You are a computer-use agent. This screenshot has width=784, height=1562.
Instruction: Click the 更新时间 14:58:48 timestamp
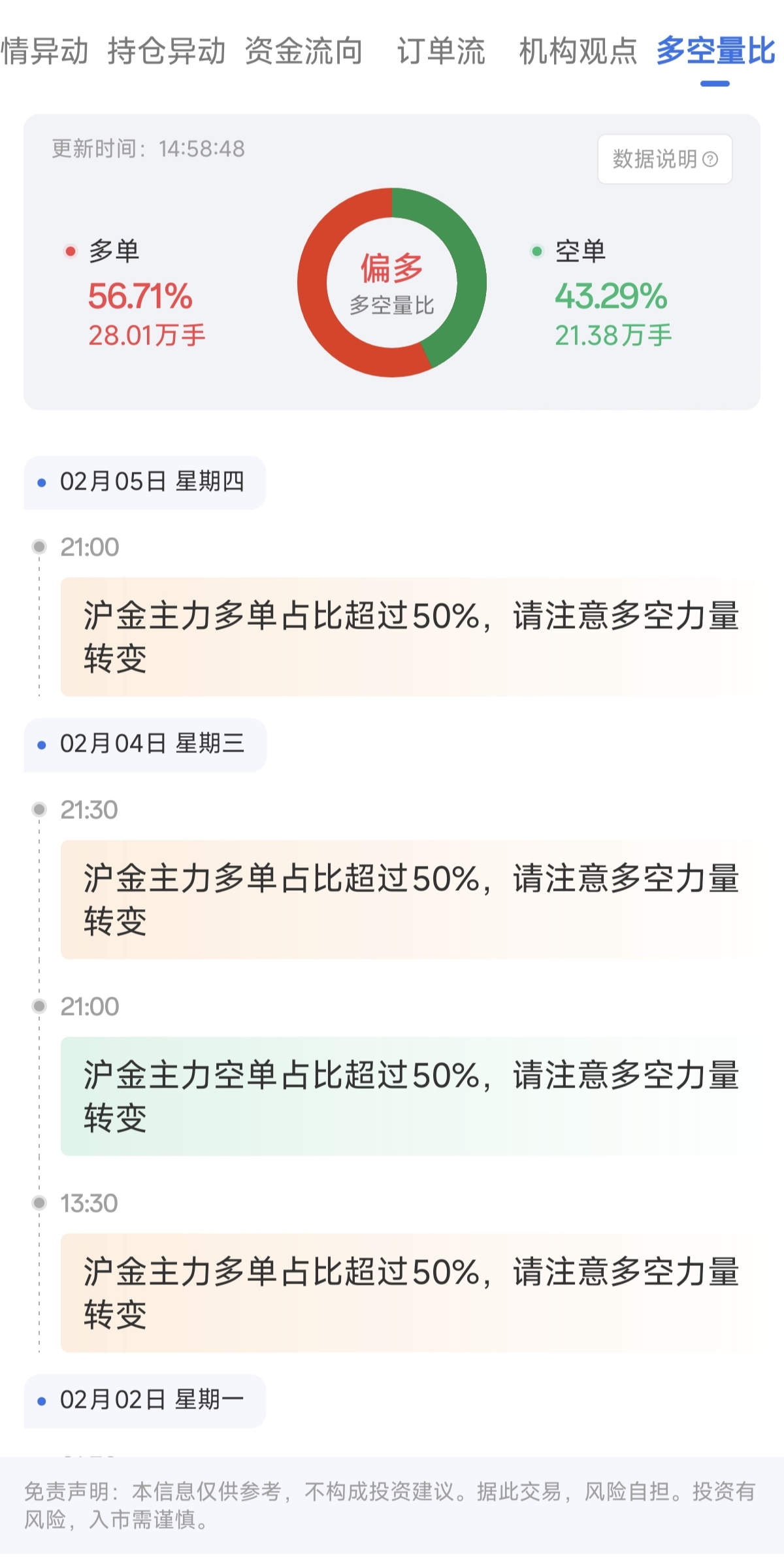[x=147, y=148]
